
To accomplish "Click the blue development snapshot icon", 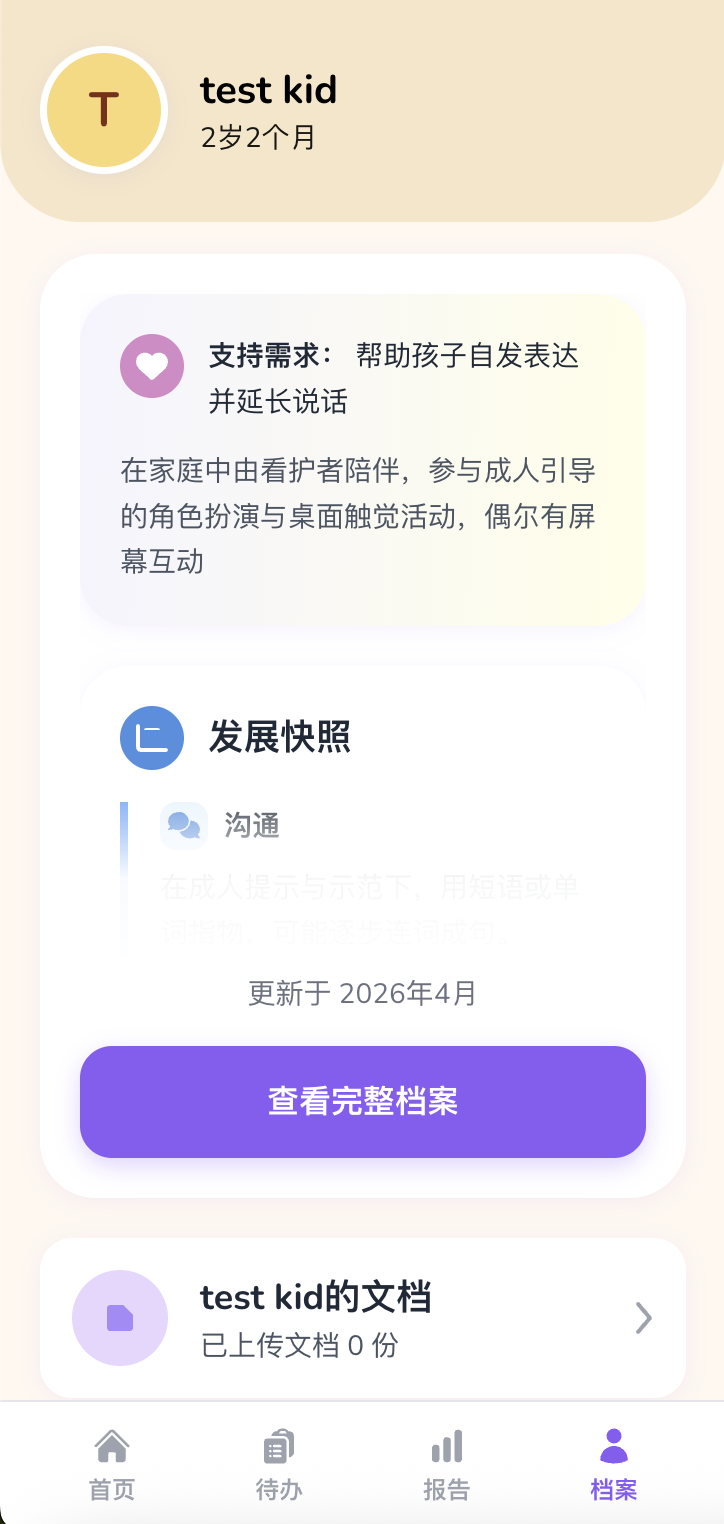I will (x=151, y=738).
